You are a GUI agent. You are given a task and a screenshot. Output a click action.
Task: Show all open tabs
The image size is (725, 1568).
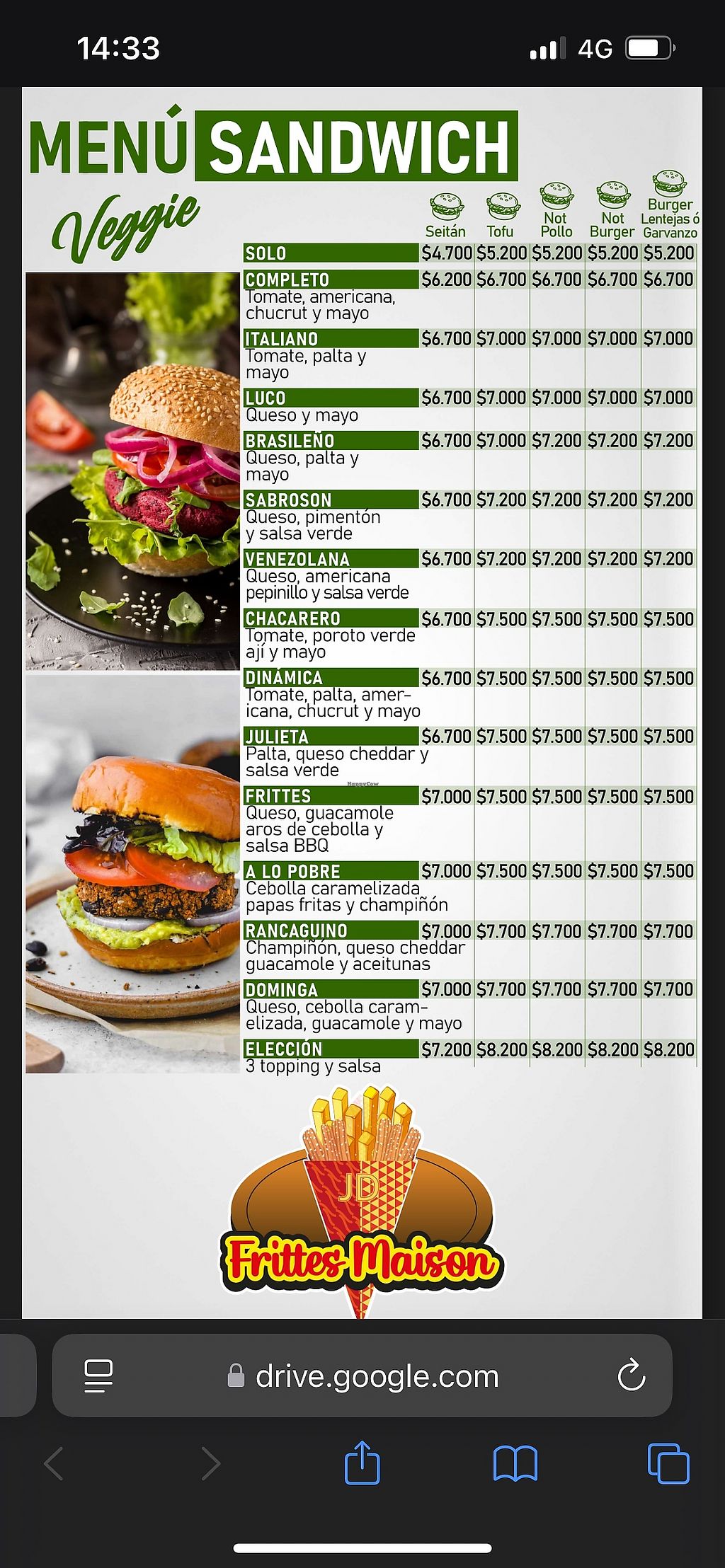[668, 1464]
